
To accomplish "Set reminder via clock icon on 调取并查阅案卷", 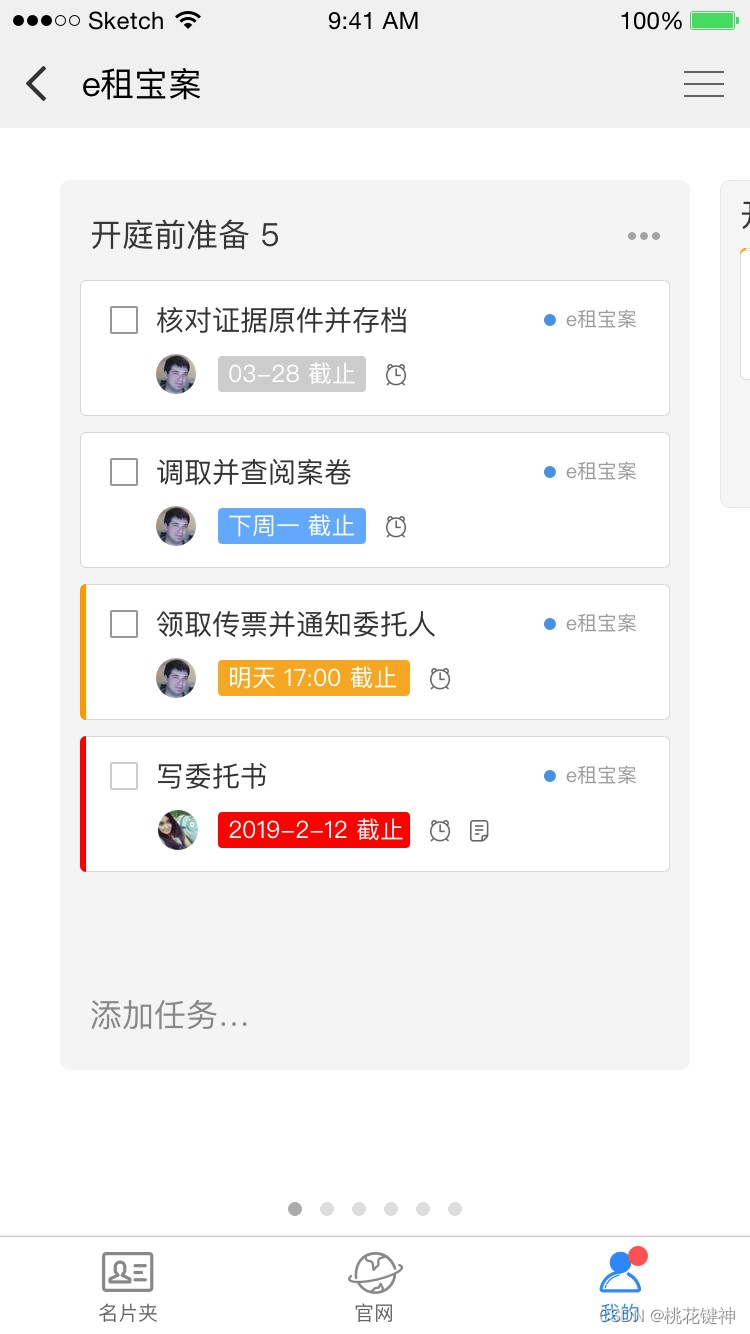I will click(396, 526).
